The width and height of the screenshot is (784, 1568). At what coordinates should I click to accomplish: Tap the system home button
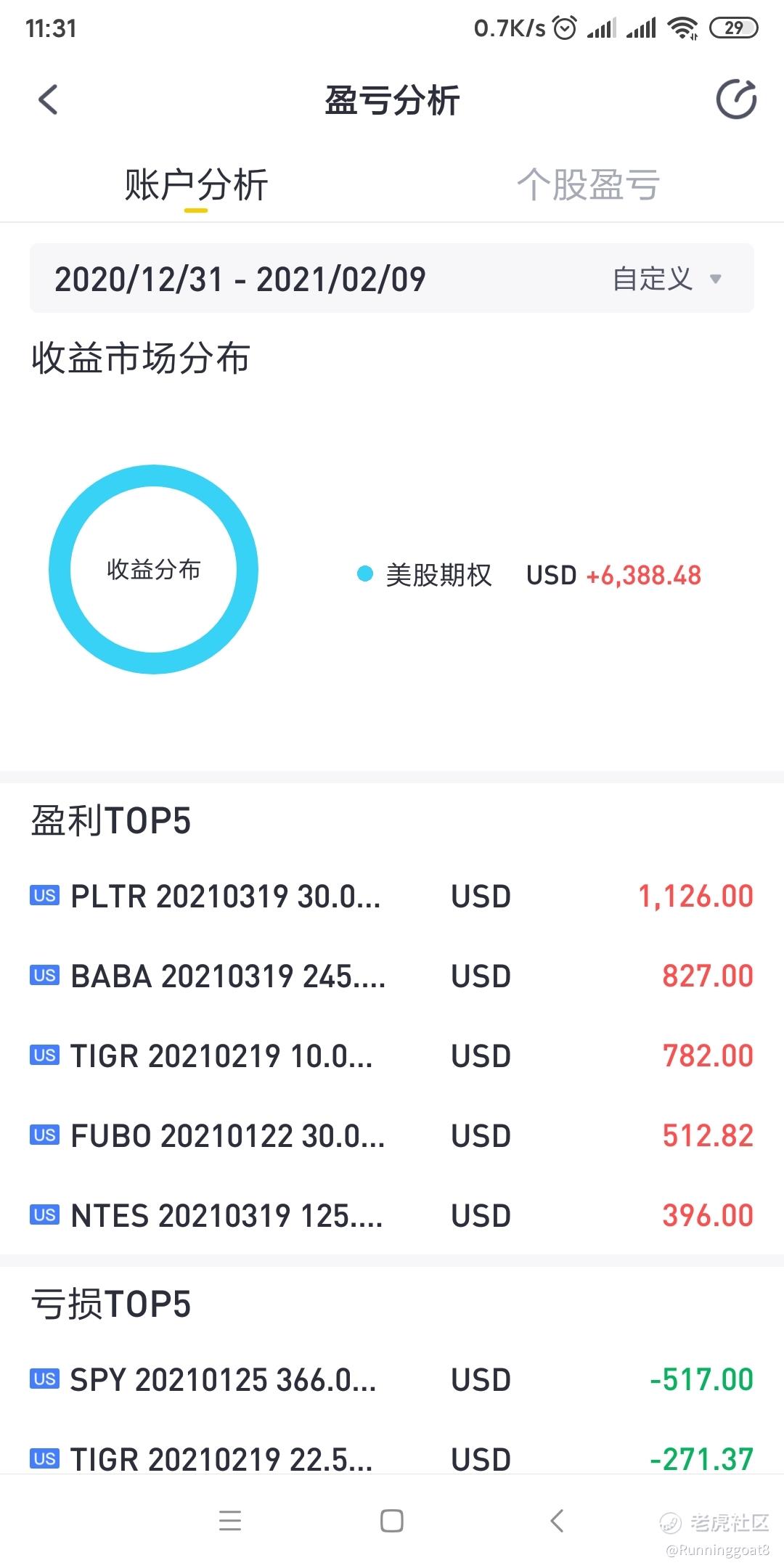(x=392, y=1521)
